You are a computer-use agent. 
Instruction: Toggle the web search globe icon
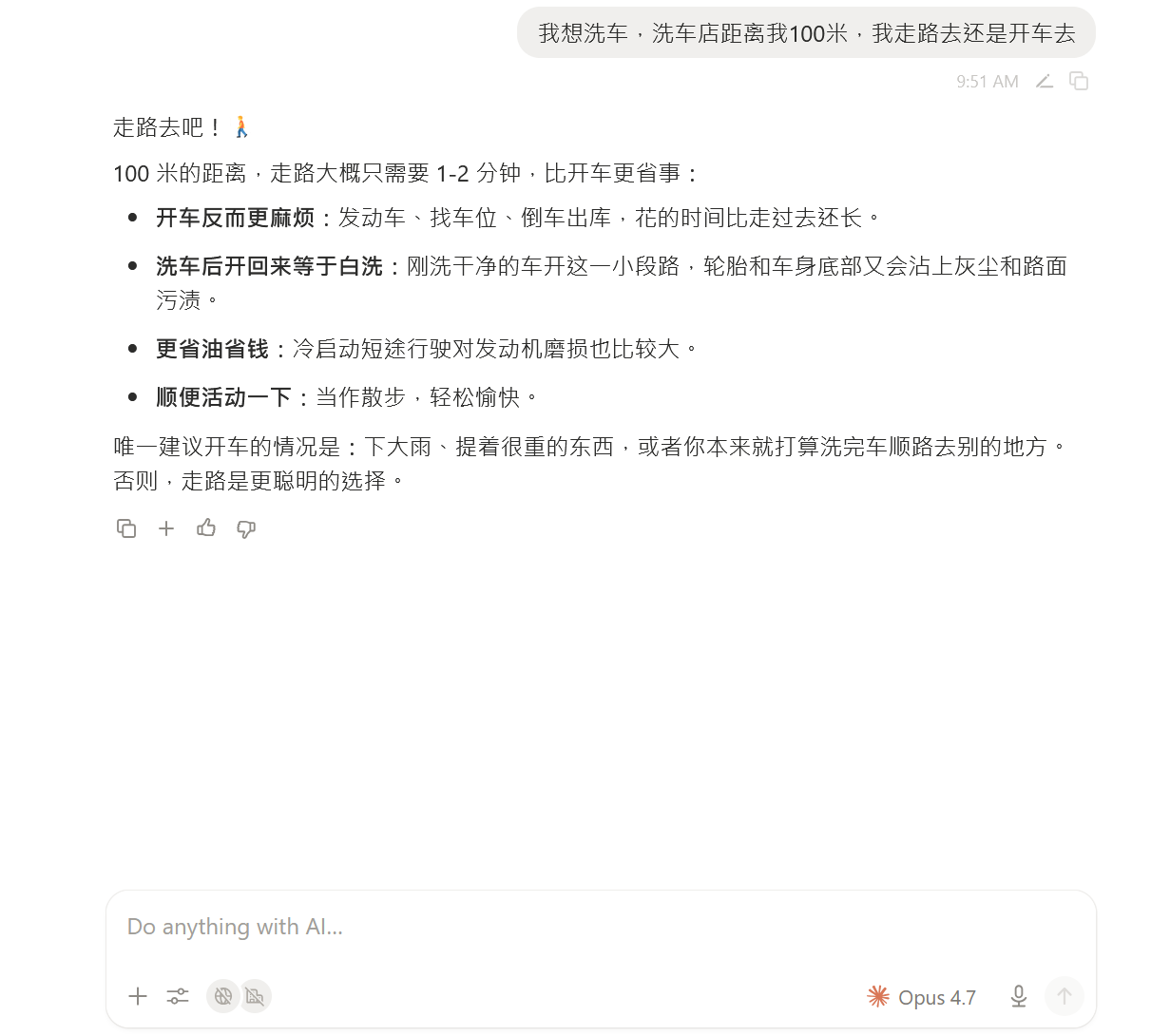[223, 996]
